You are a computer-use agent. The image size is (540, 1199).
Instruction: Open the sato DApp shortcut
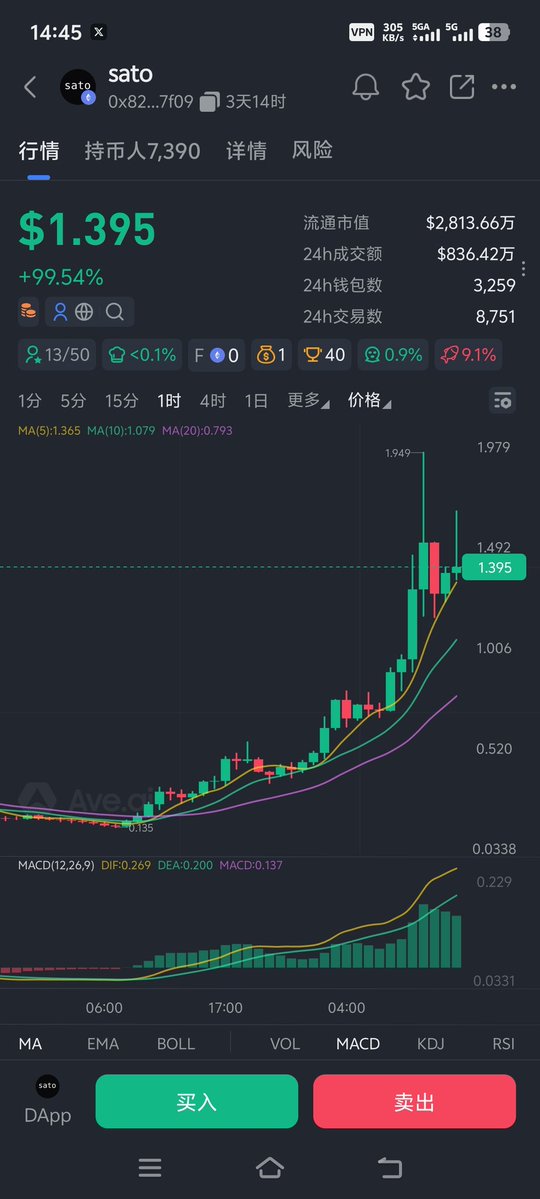click(47, 1100)
